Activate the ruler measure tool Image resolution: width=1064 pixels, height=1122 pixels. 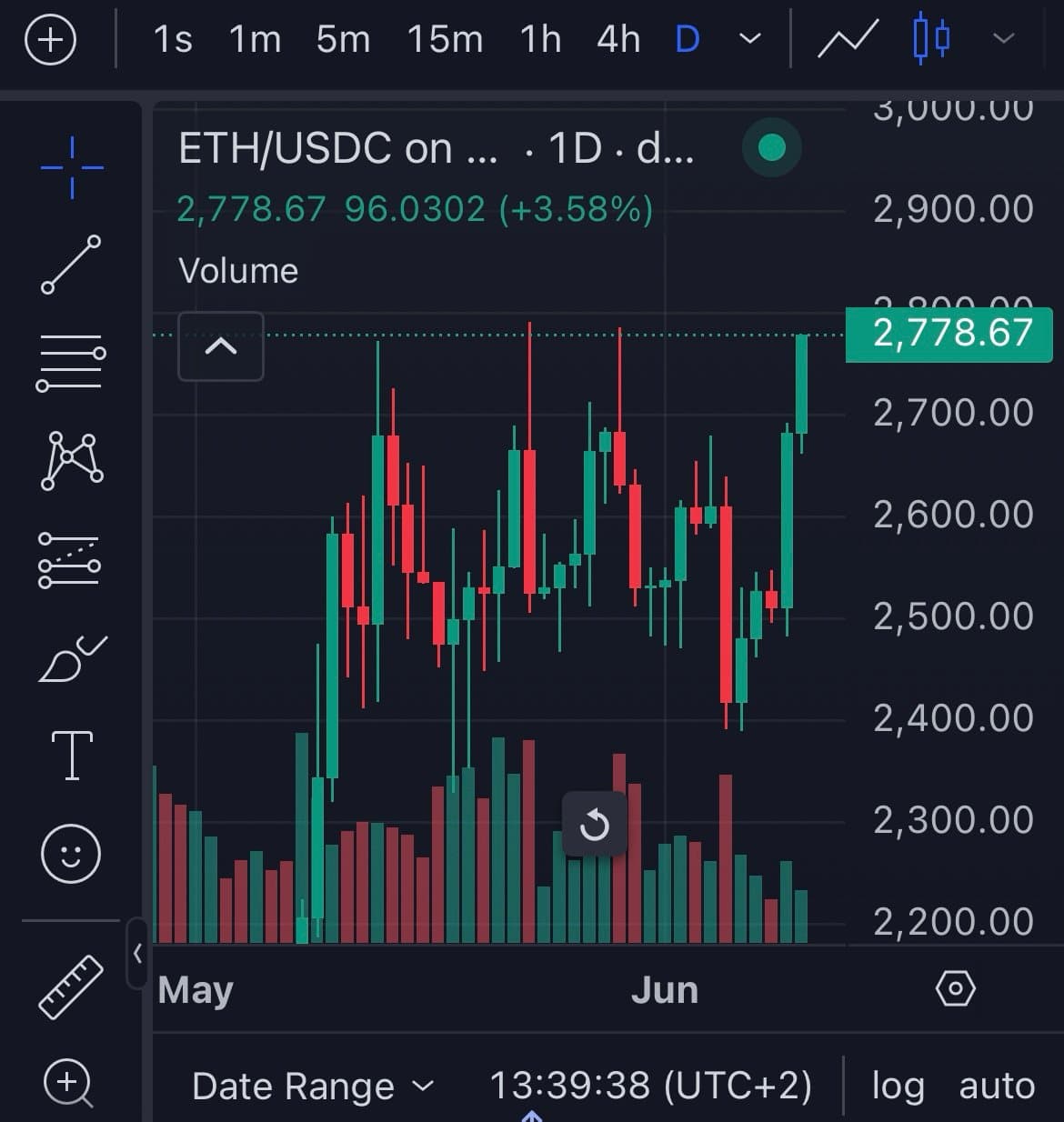[71, 987]
